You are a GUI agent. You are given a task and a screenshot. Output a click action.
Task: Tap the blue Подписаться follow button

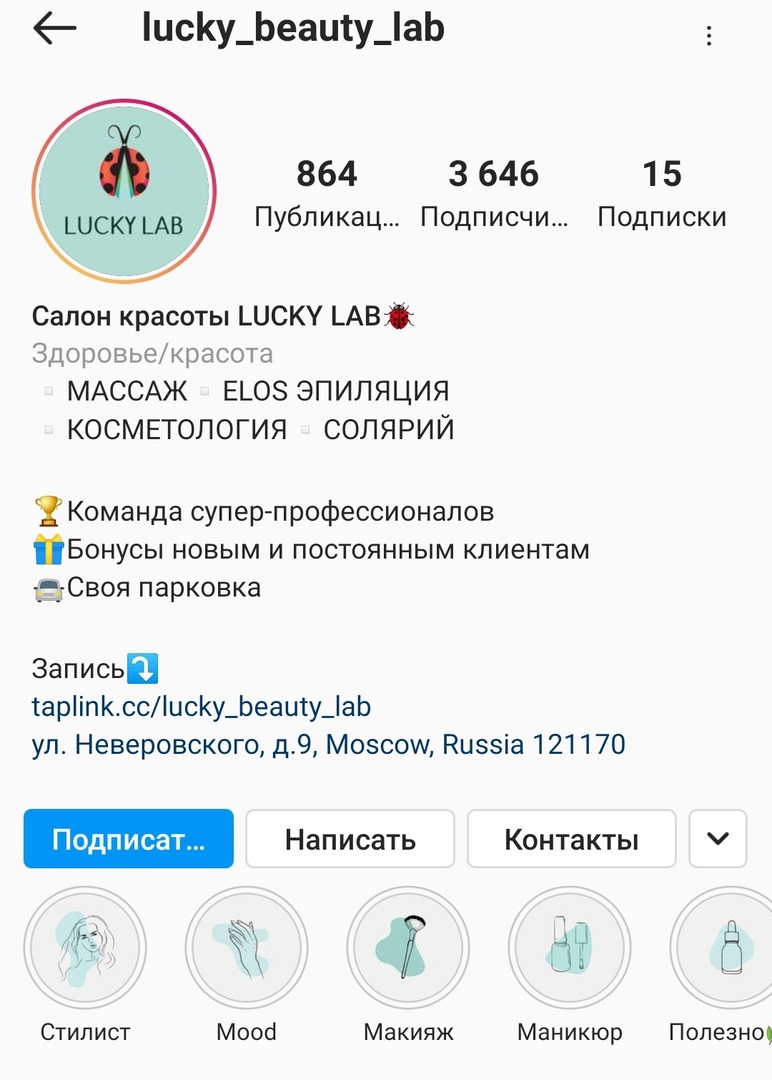coord(128,839)
